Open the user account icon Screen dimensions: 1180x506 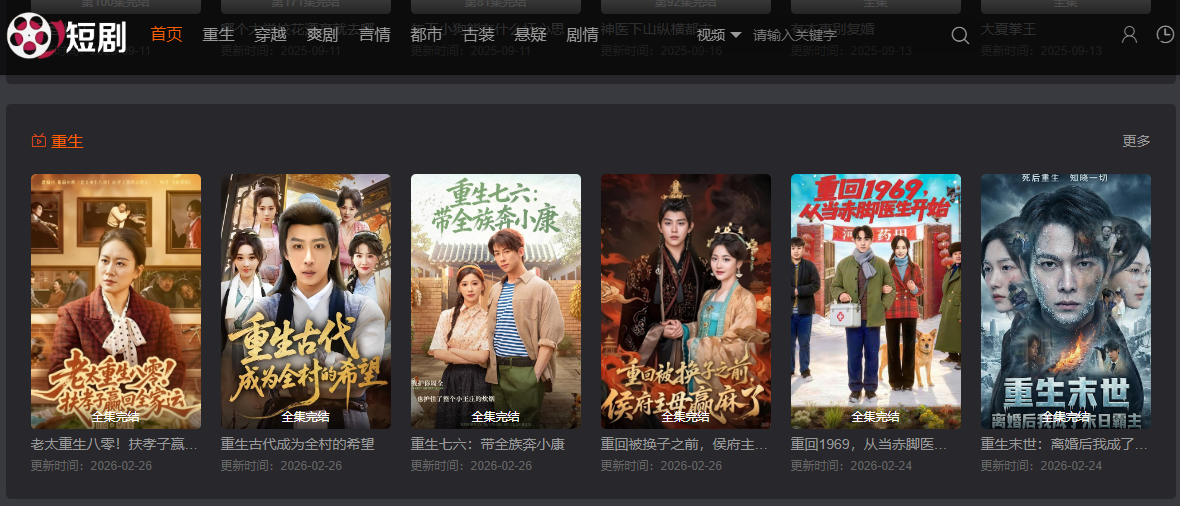point(1129,35)
